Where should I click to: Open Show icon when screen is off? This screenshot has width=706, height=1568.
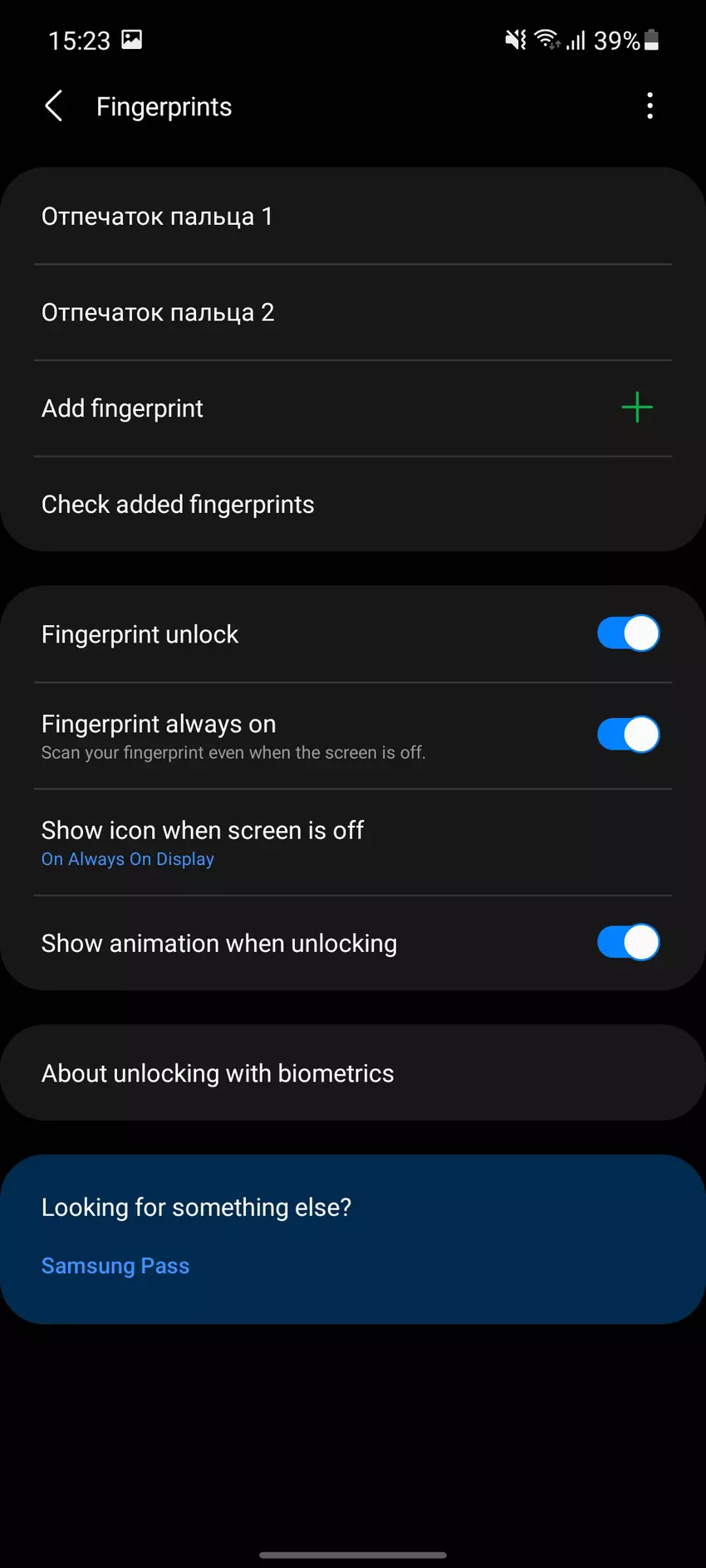tap(352, 843)
